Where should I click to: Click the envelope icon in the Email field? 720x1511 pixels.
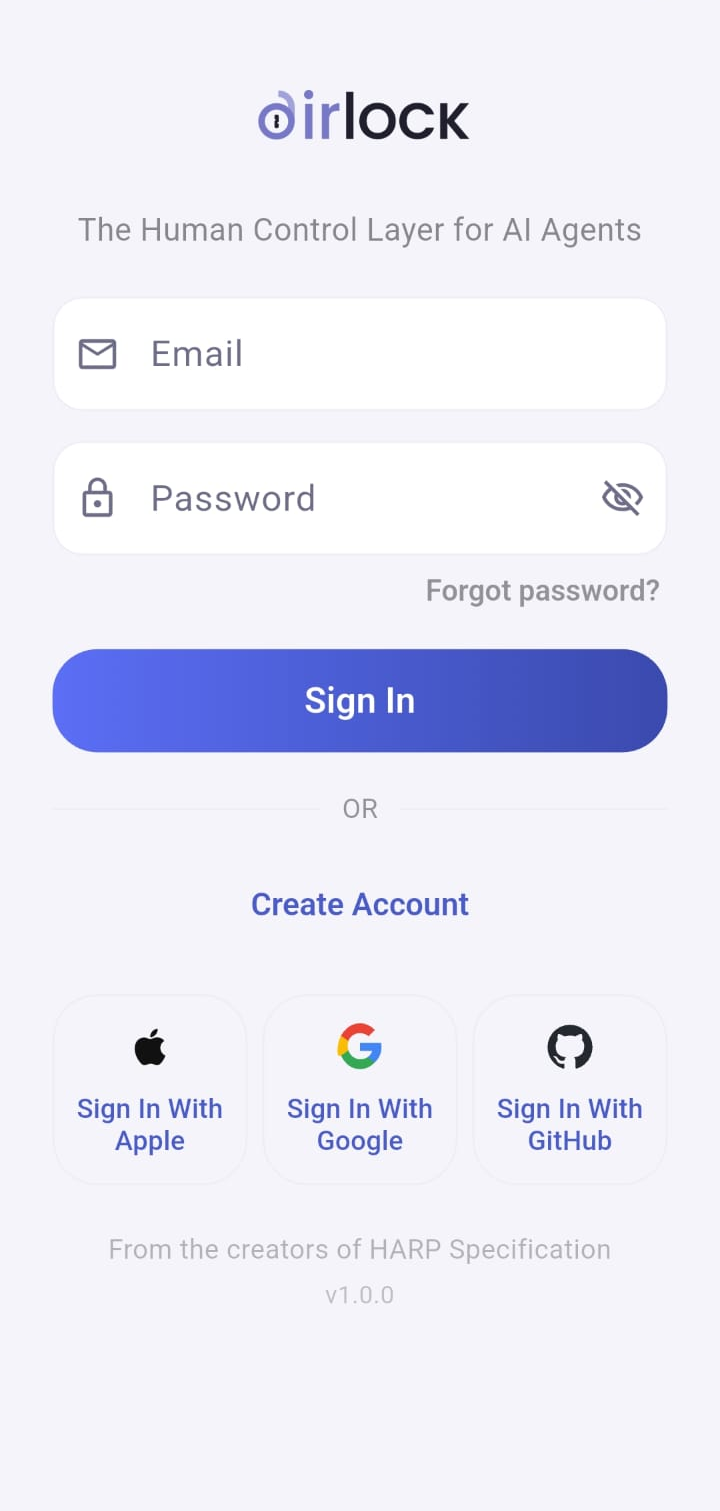coord(97,354)
